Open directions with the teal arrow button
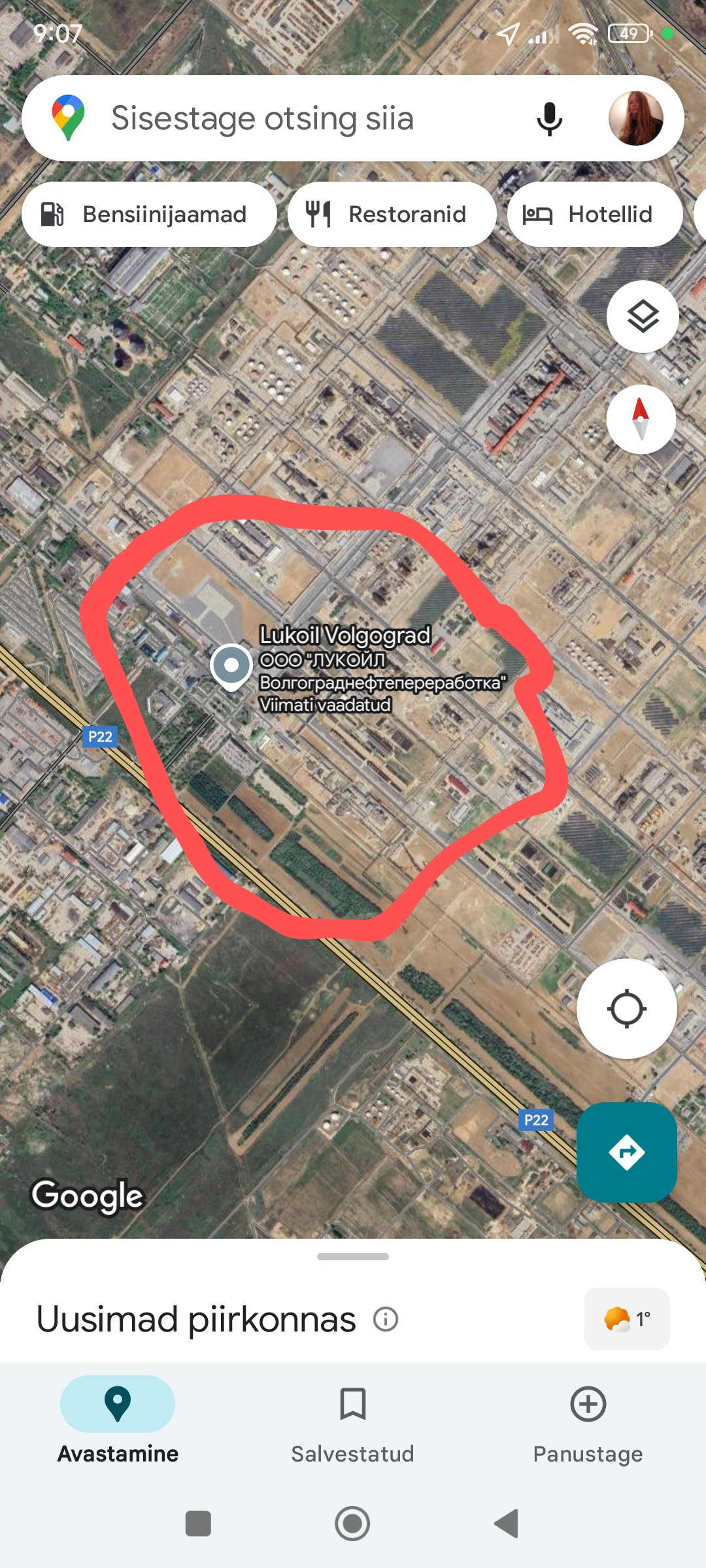The height and width of the screenshot is (1568, 706). click(x=626, y=1152)
